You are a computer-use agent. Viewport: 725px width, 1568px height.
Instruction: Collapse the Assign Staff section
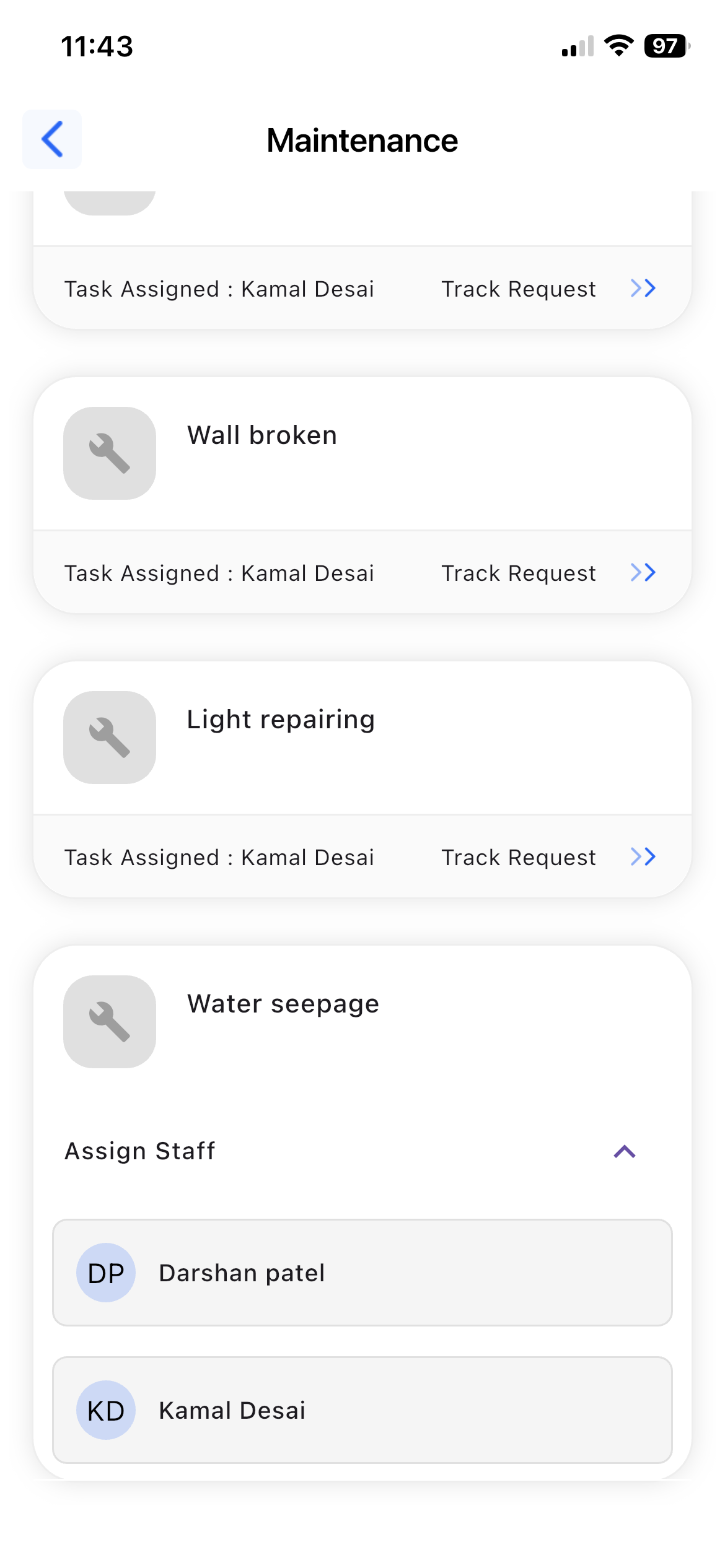tap(624, 1151)
